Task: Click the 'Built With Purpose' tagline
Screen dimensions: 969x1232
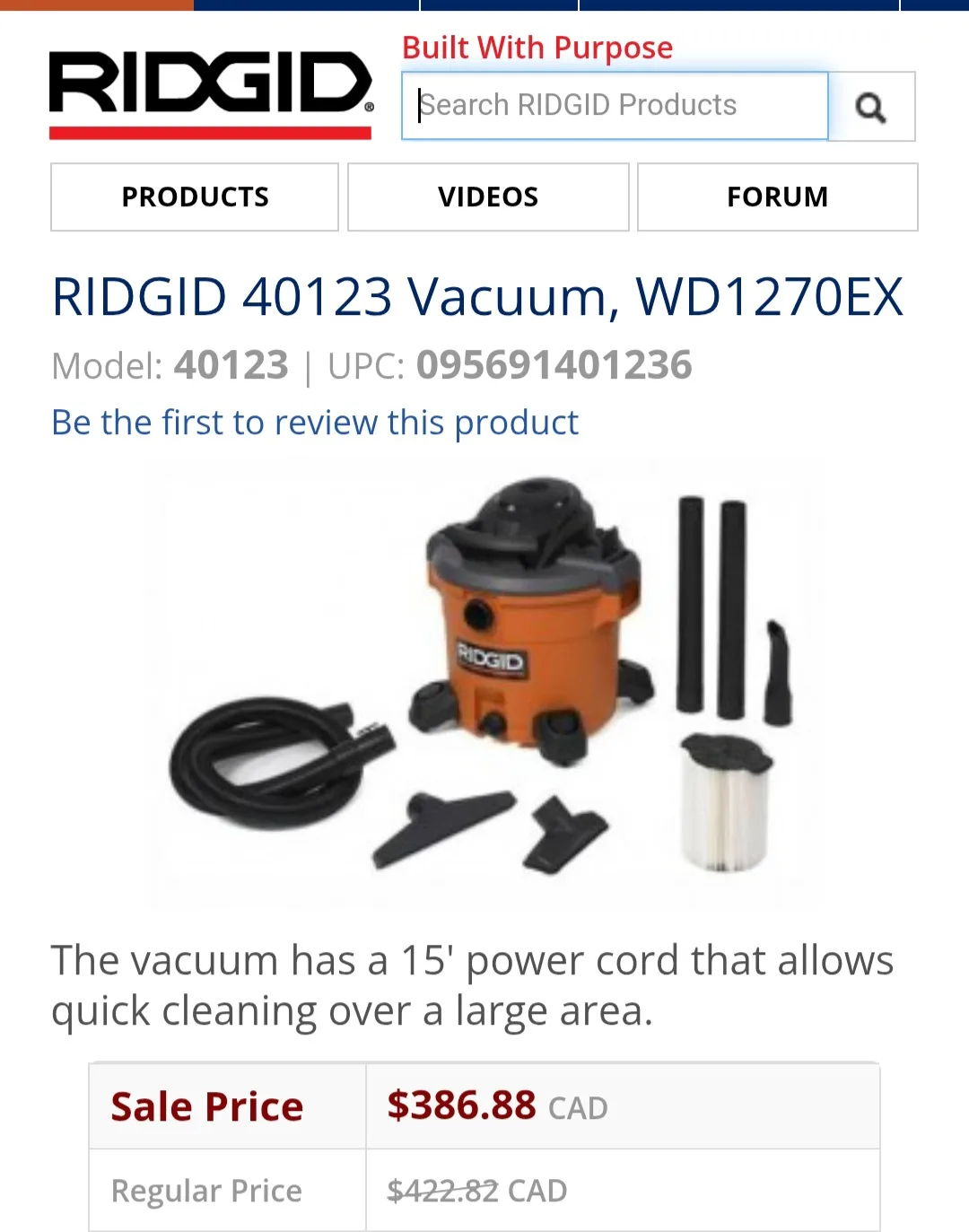Action: (536, 47)
